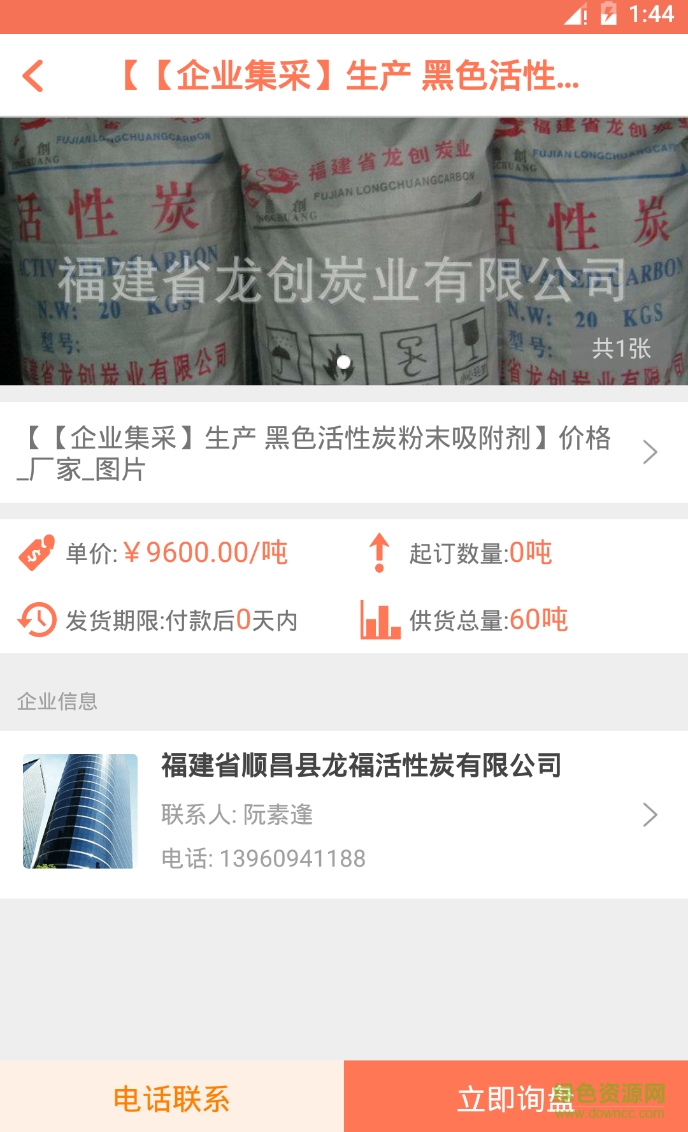688x1132 pixels.
Task: Go back using the top-left arrow
Action: pyautogui.click(x=33, y=76)
